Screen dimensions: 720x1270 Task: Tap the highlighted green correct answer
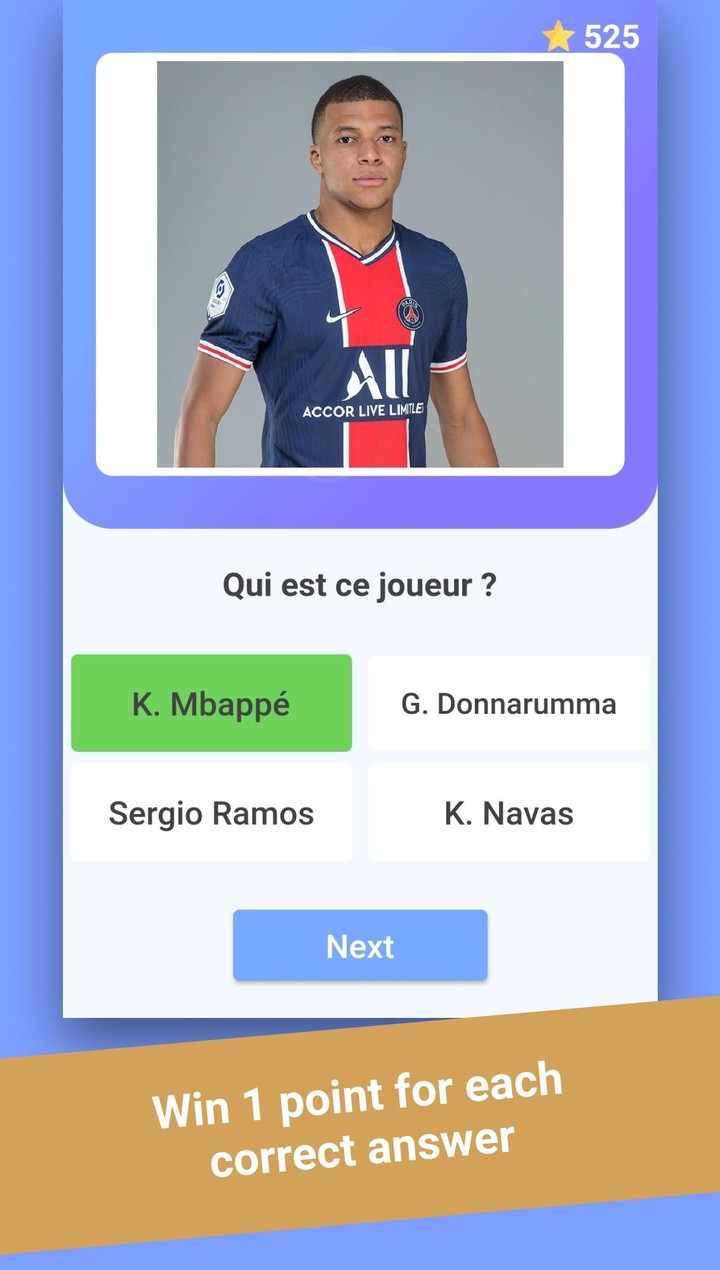tap(211, 703)
